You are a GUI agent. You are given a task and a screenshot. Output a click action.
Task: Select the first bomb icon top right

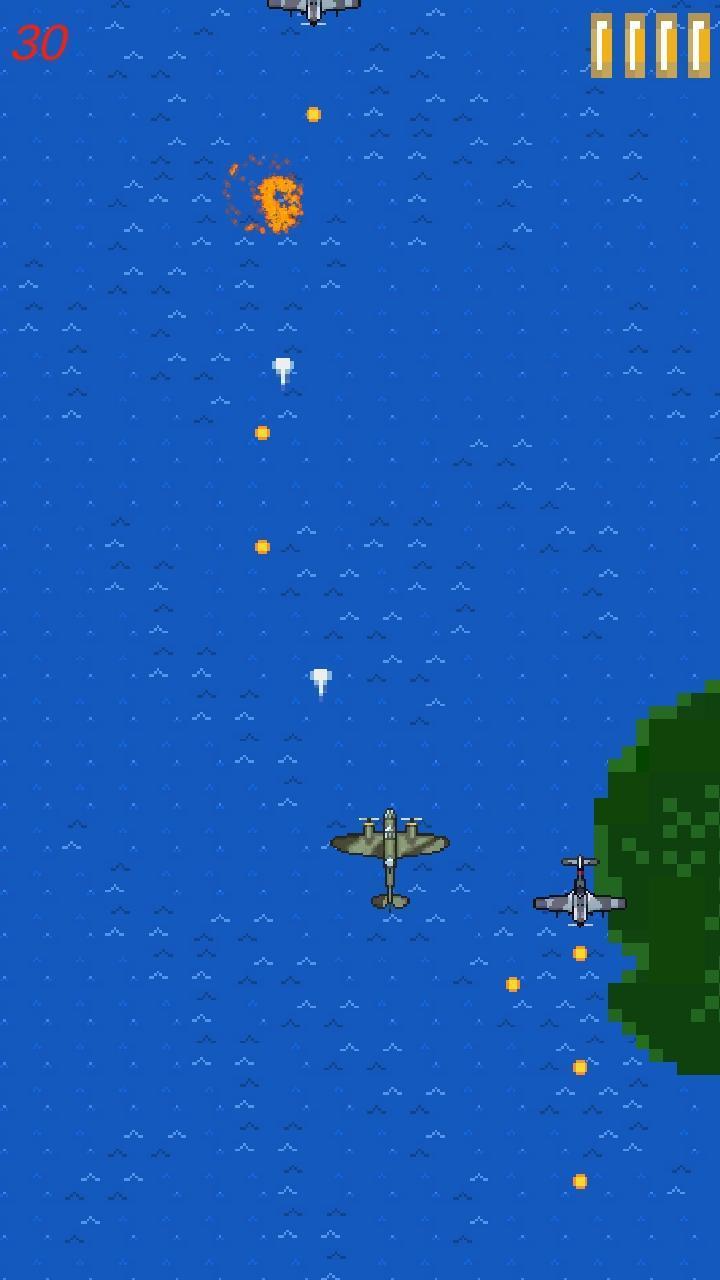(601, 45)
